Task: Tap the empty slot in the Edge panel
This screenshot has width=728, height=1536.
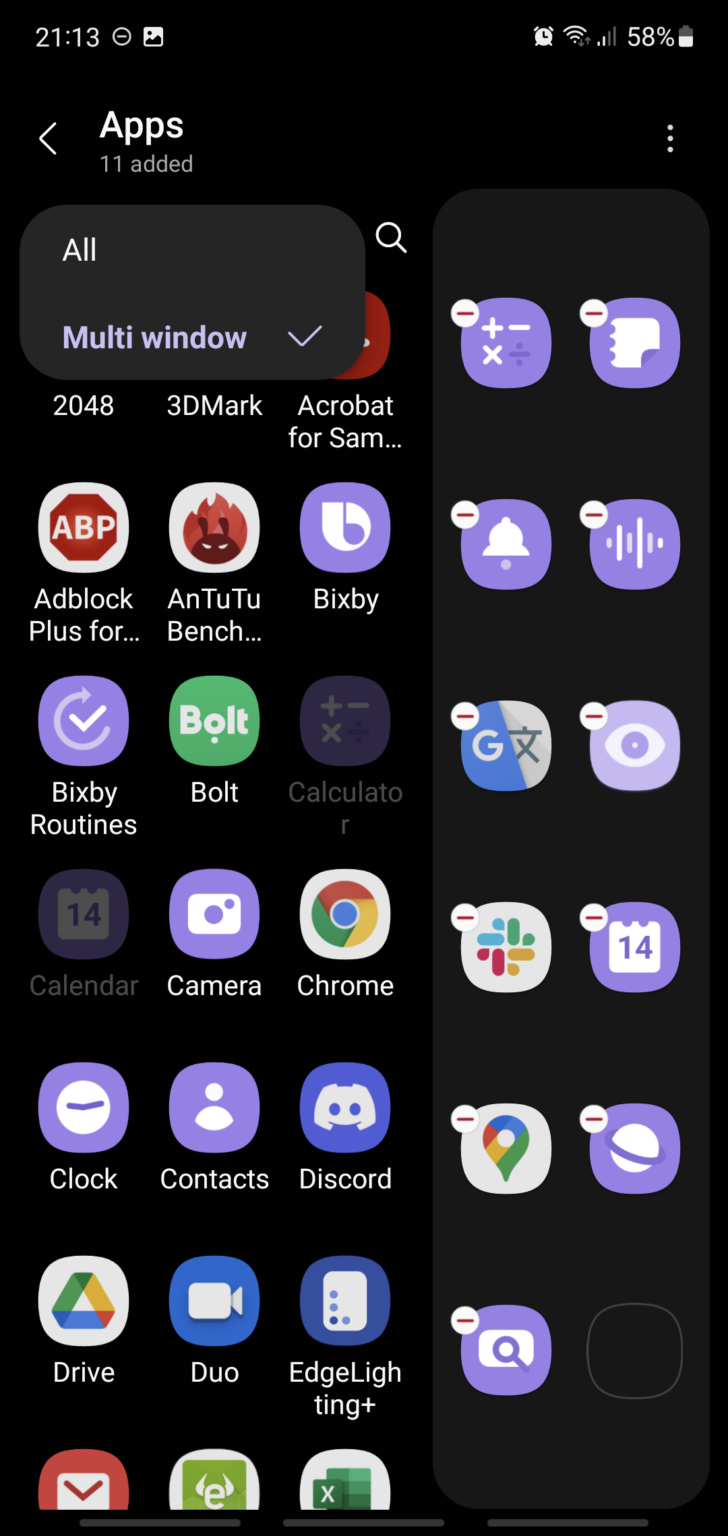Action: pos(634,1350)
